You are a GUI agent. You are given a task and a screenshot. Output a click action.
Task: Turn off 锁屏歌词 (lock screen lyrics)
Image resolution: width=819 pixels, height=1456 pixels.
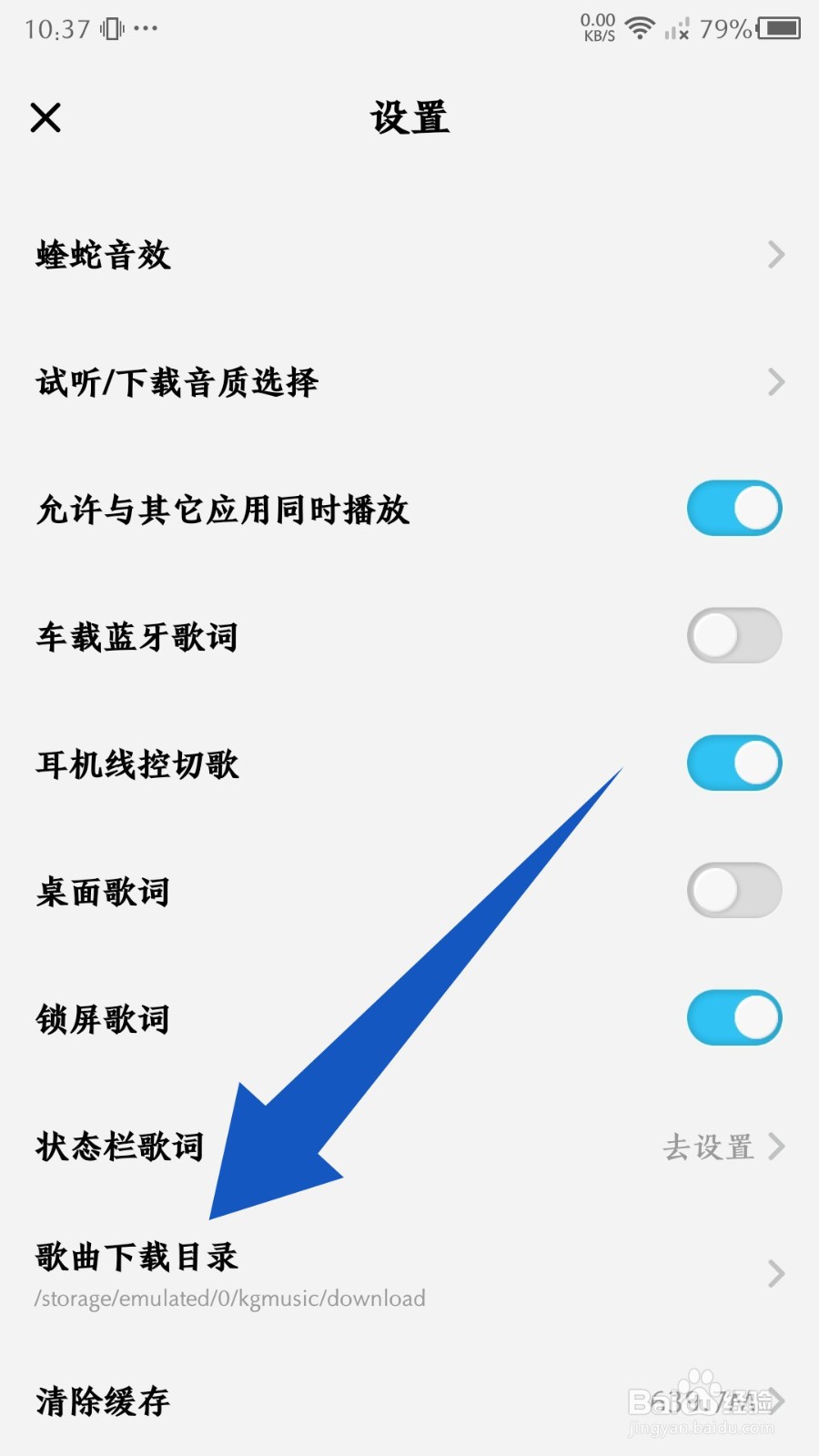(x=733, y=1018)
